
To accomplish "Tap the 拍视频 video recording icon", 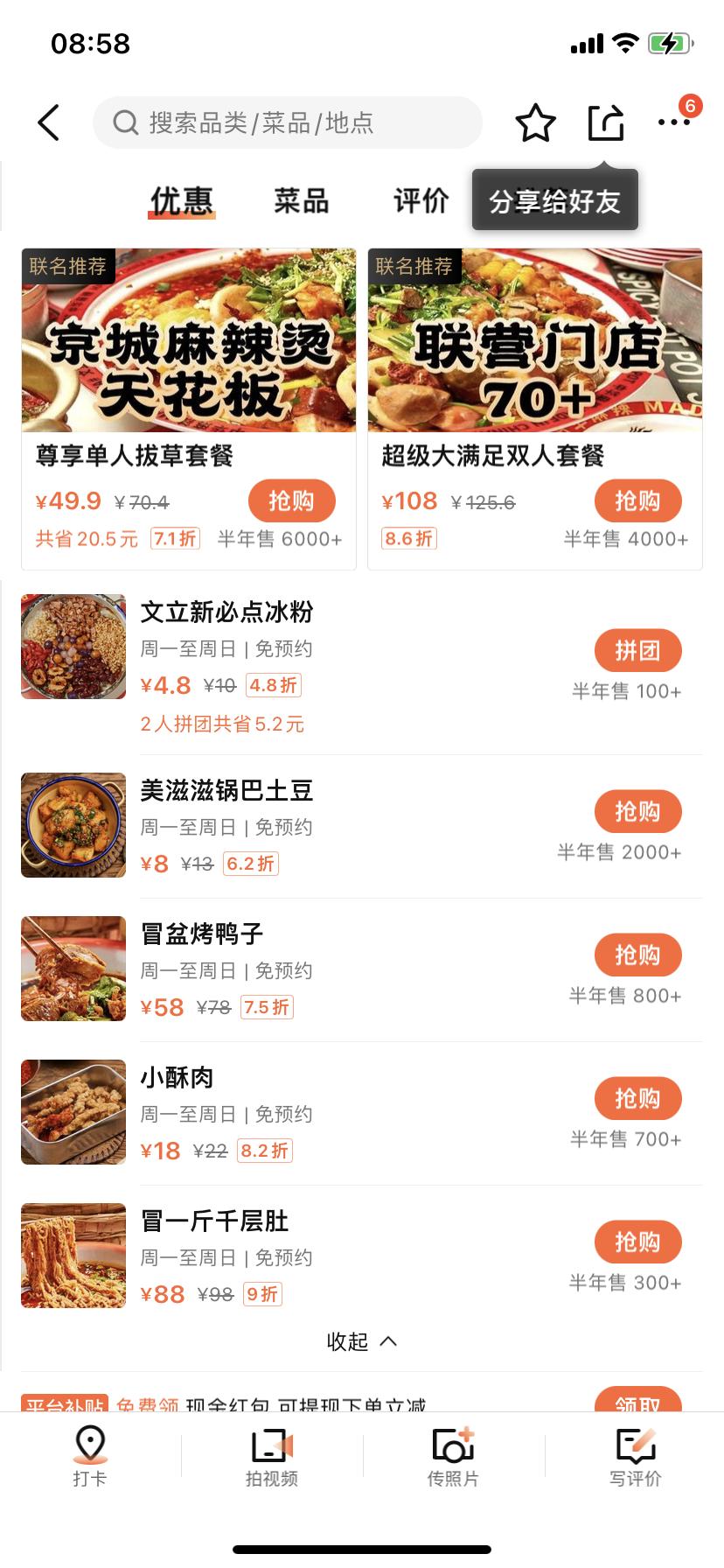I will [x=269, y=1452].
